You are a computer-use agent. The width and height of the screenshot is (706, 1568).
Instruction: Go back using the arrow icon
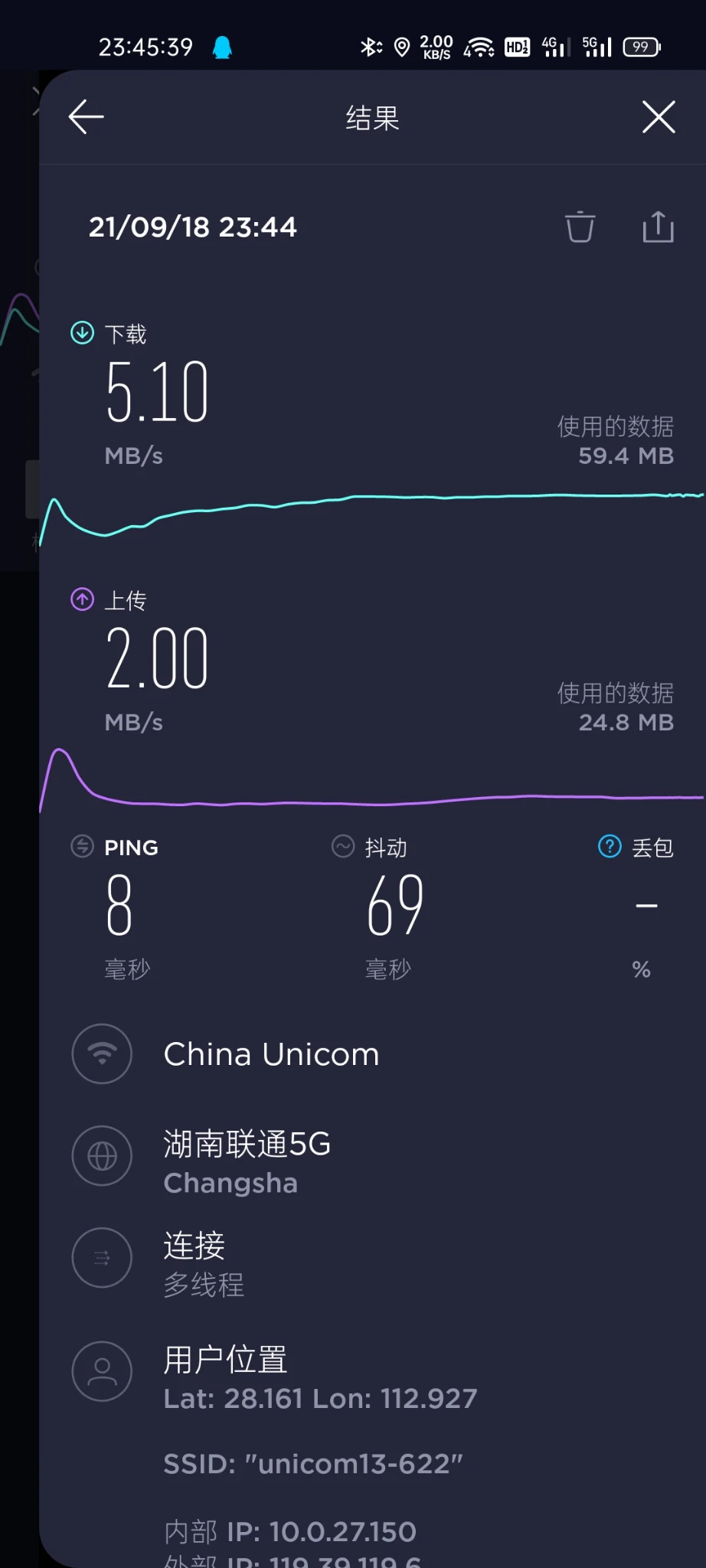click(86, 117)
